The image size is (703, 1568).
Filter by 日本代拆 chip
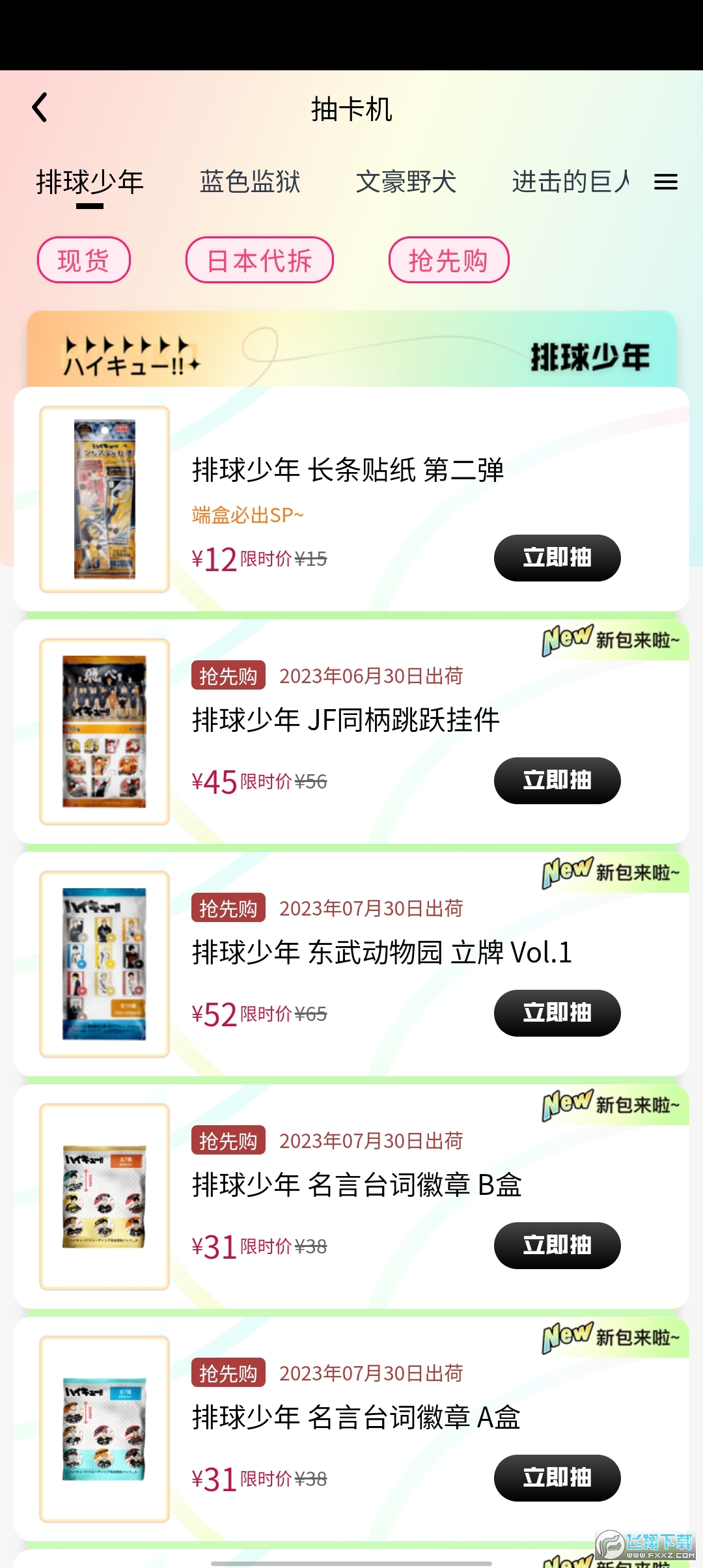pos(260,260)
